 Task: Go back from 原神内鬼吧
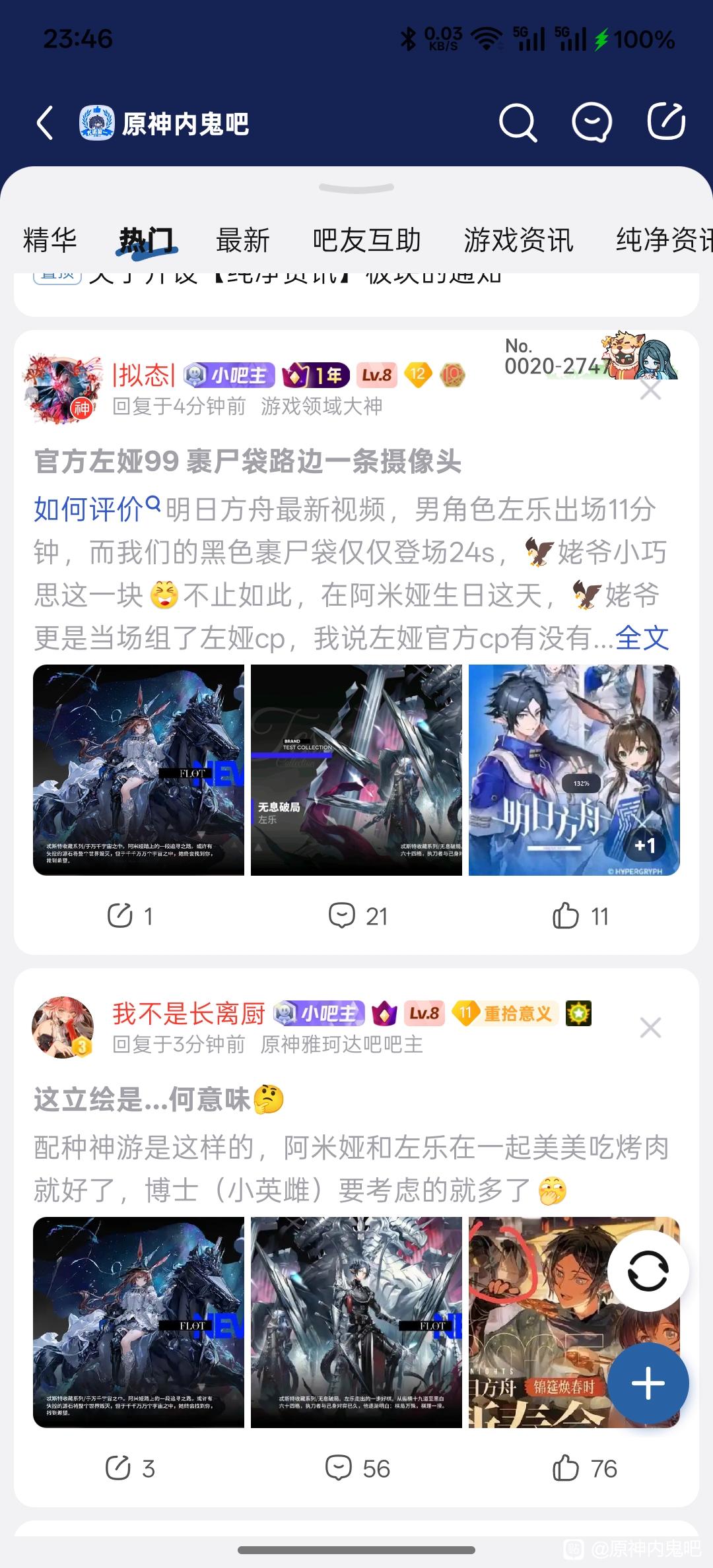point(45,123)
